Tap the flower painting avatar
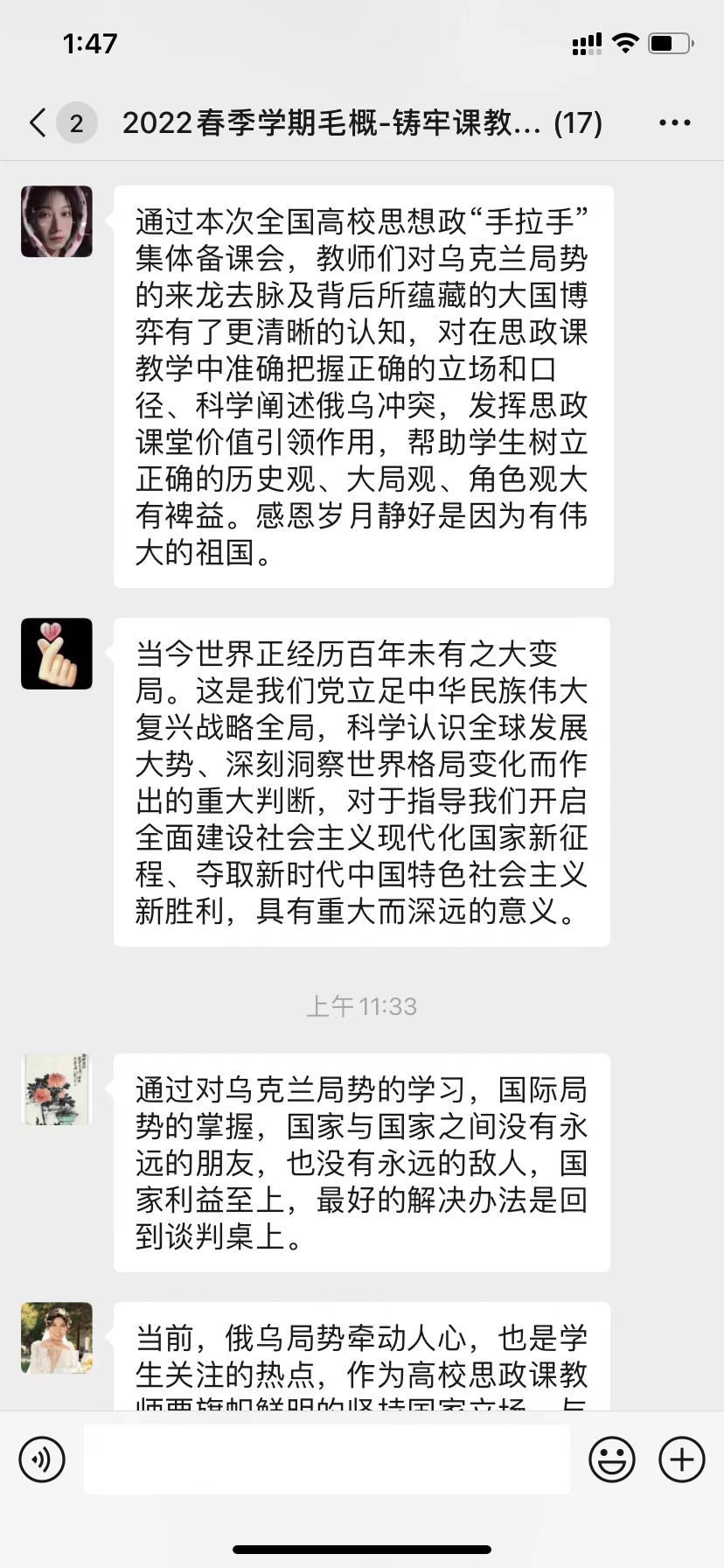Viewport: 724px width, 1568px height. [56, 1089]
